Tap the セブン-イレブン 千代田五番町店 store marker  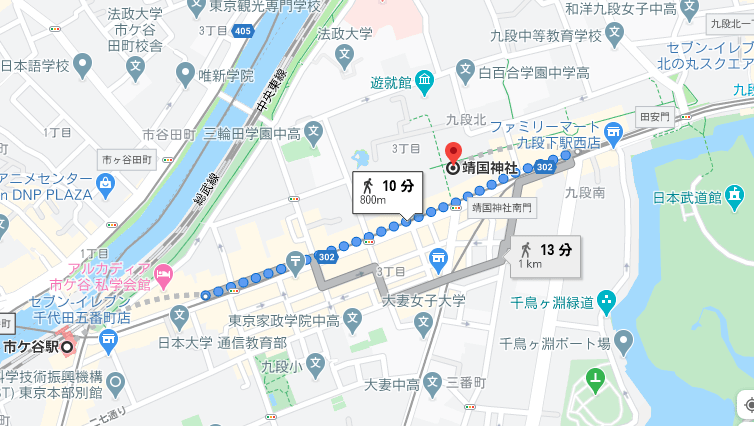(107, 339)
